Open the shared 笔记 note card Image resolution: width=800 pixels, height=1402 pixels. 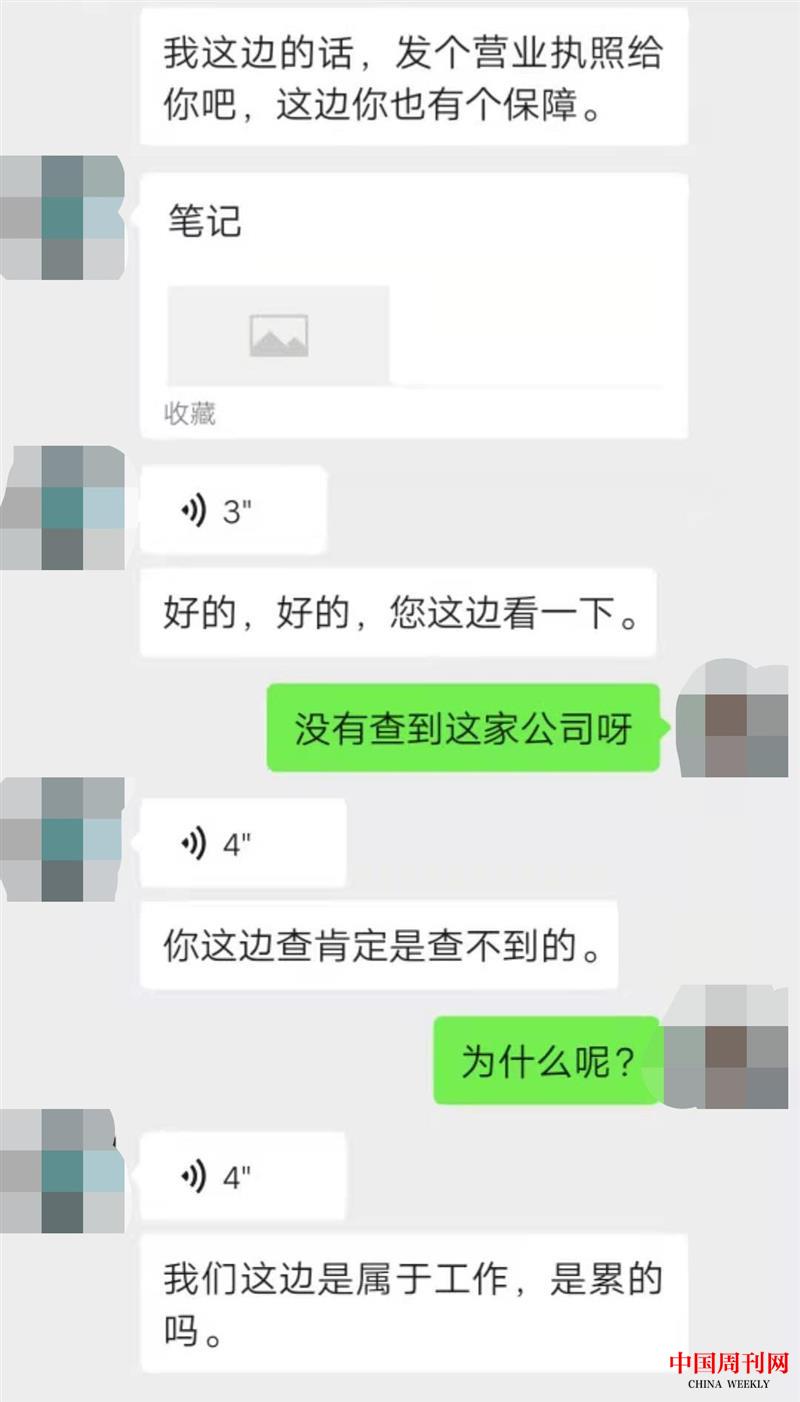point(413,305)
